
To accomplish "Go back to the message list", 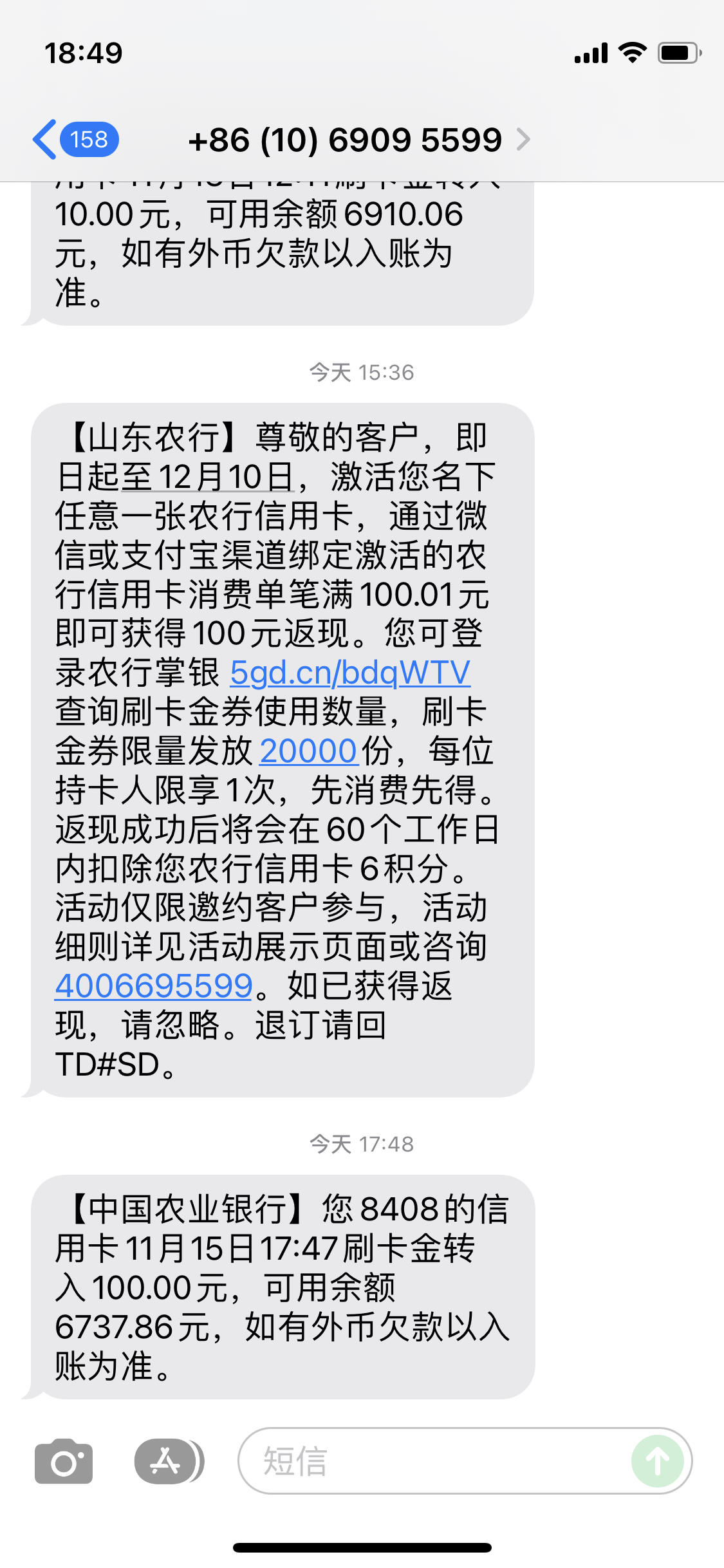I will click(x=75, y=139).
